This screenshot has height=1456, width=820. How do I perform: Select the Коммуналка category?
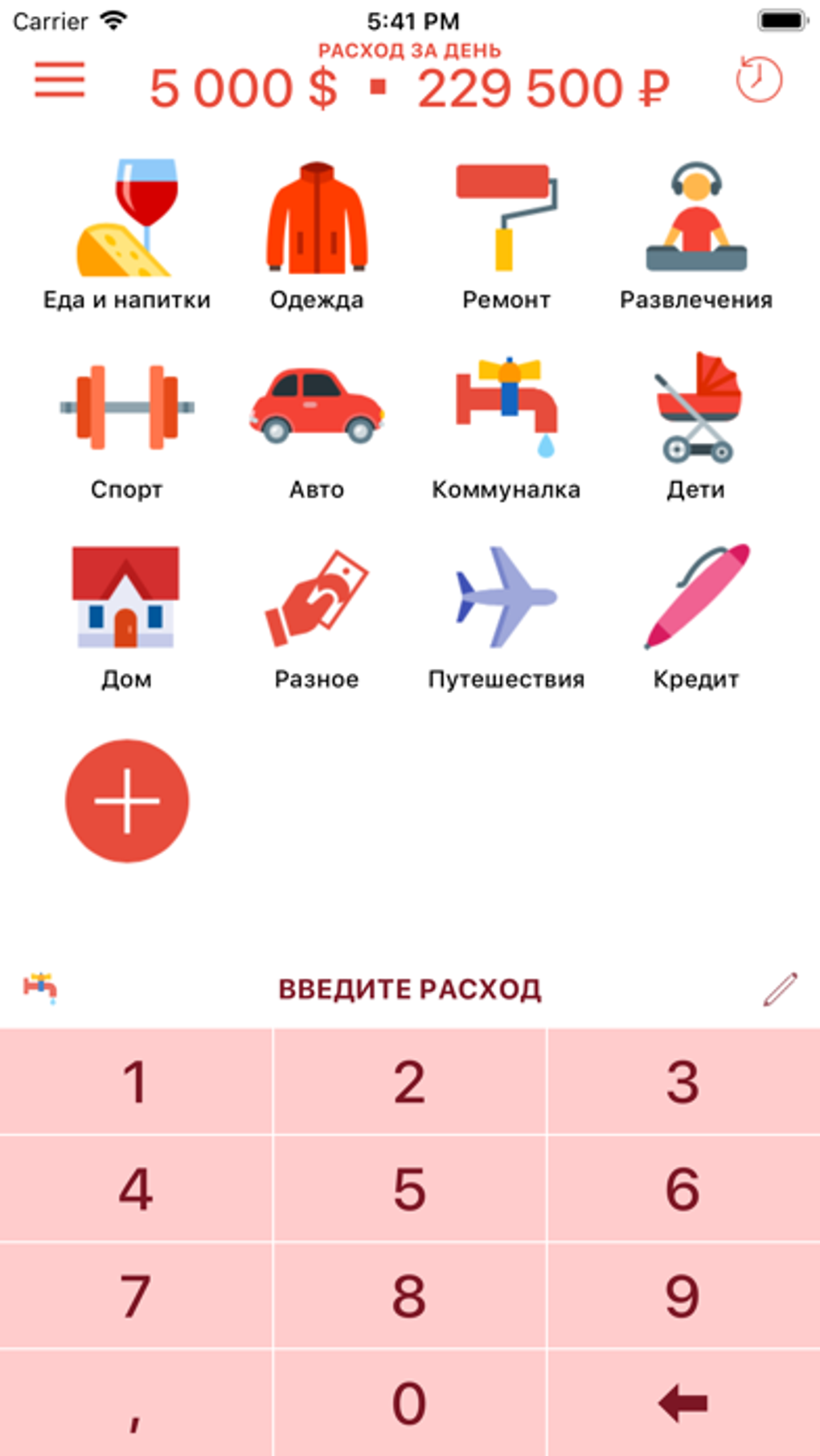(506, 424)
